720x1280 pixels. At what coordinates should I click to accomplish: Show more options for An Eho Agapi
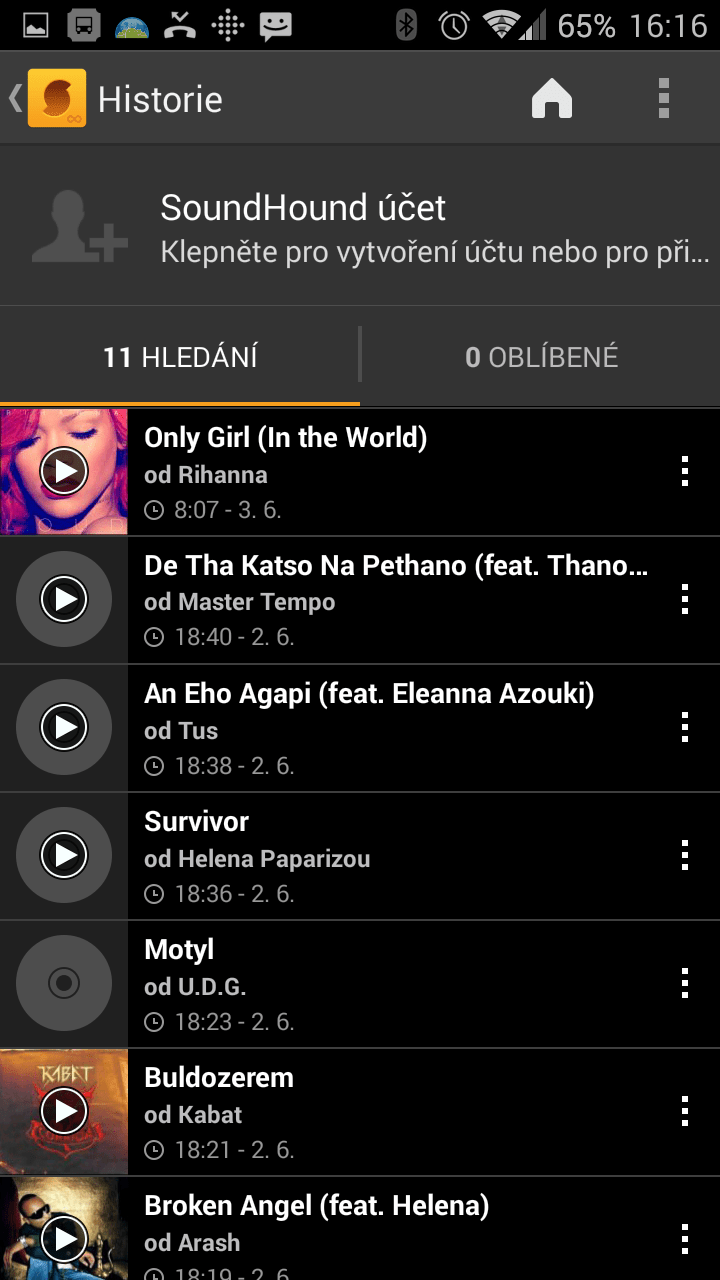pos(685,727)
